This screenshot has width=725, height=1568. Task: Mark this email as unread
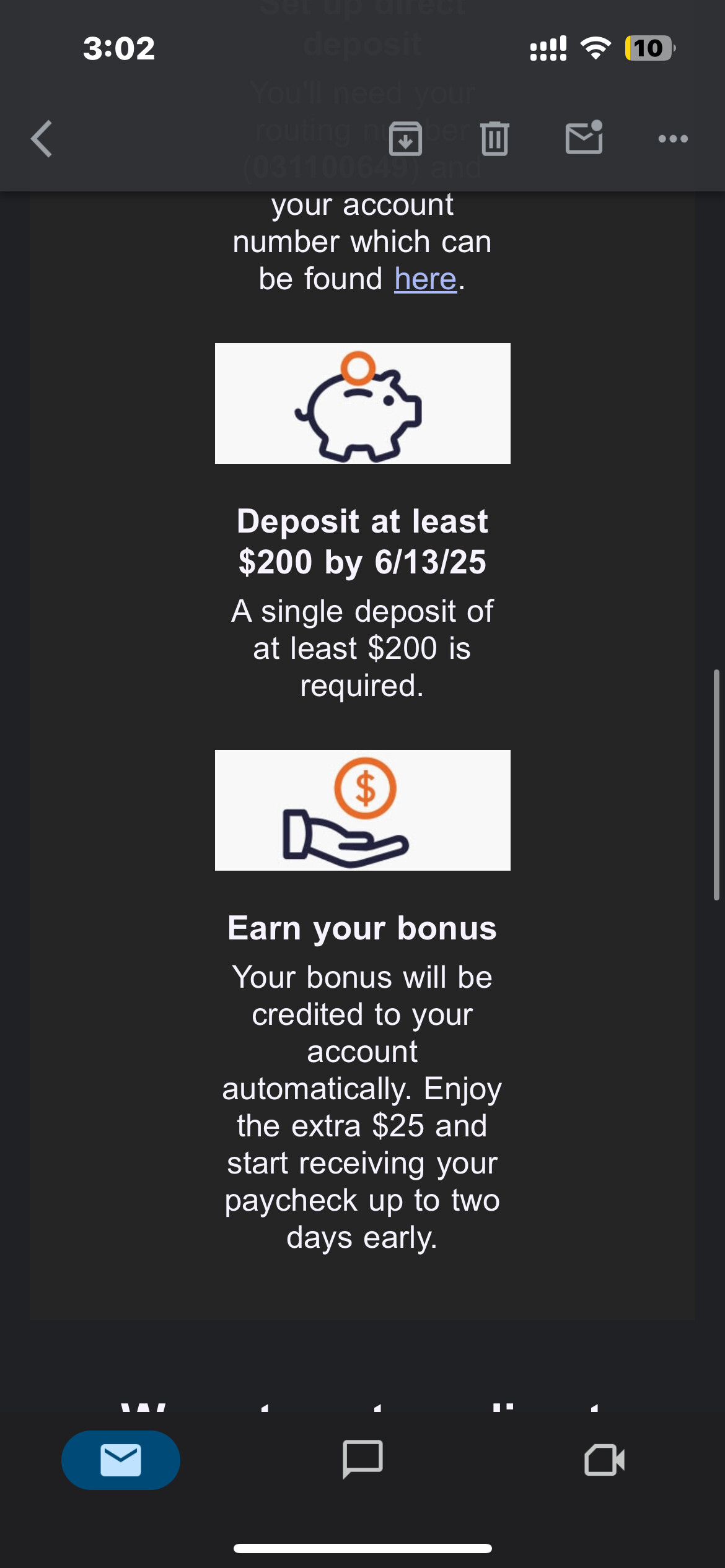tap(584, 137)
